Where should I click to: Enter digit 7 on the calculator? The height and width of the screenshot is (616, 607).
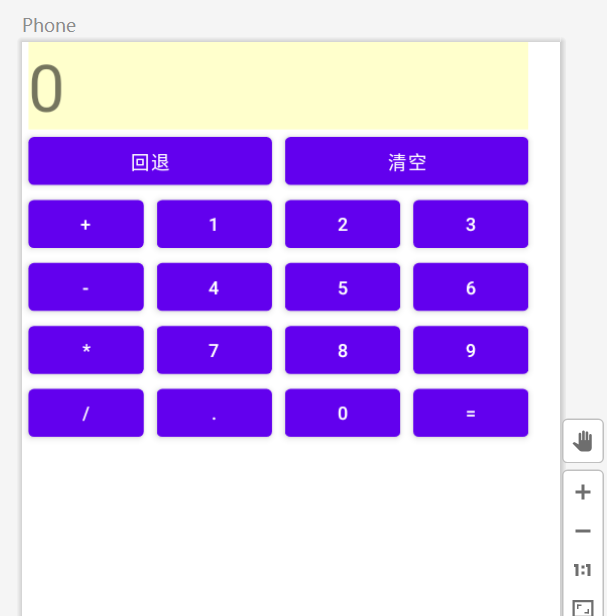pyautogui.click(x=214, y=351)
